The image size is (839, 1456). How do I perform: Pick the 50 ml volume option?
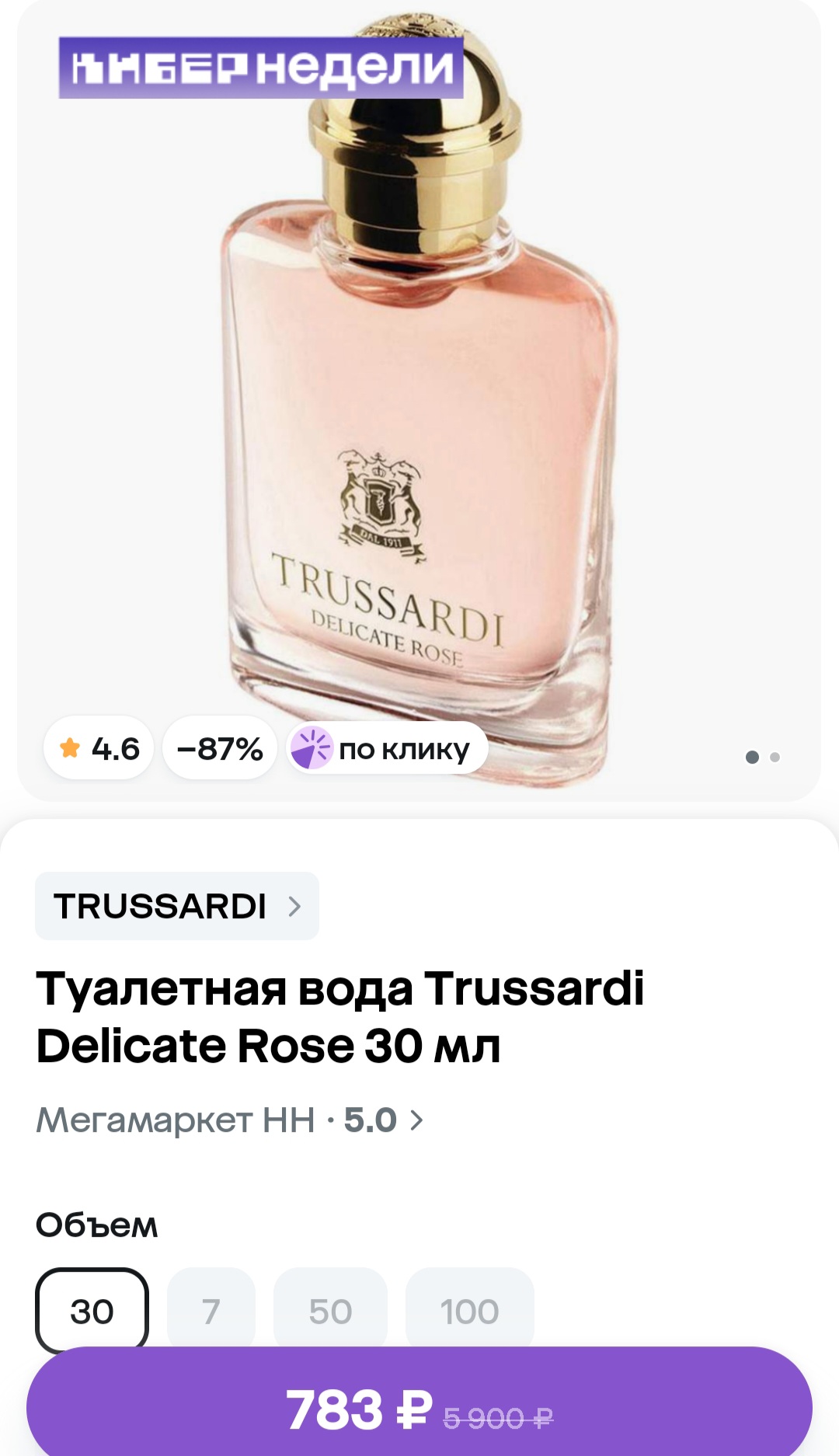click(330, 1310)
